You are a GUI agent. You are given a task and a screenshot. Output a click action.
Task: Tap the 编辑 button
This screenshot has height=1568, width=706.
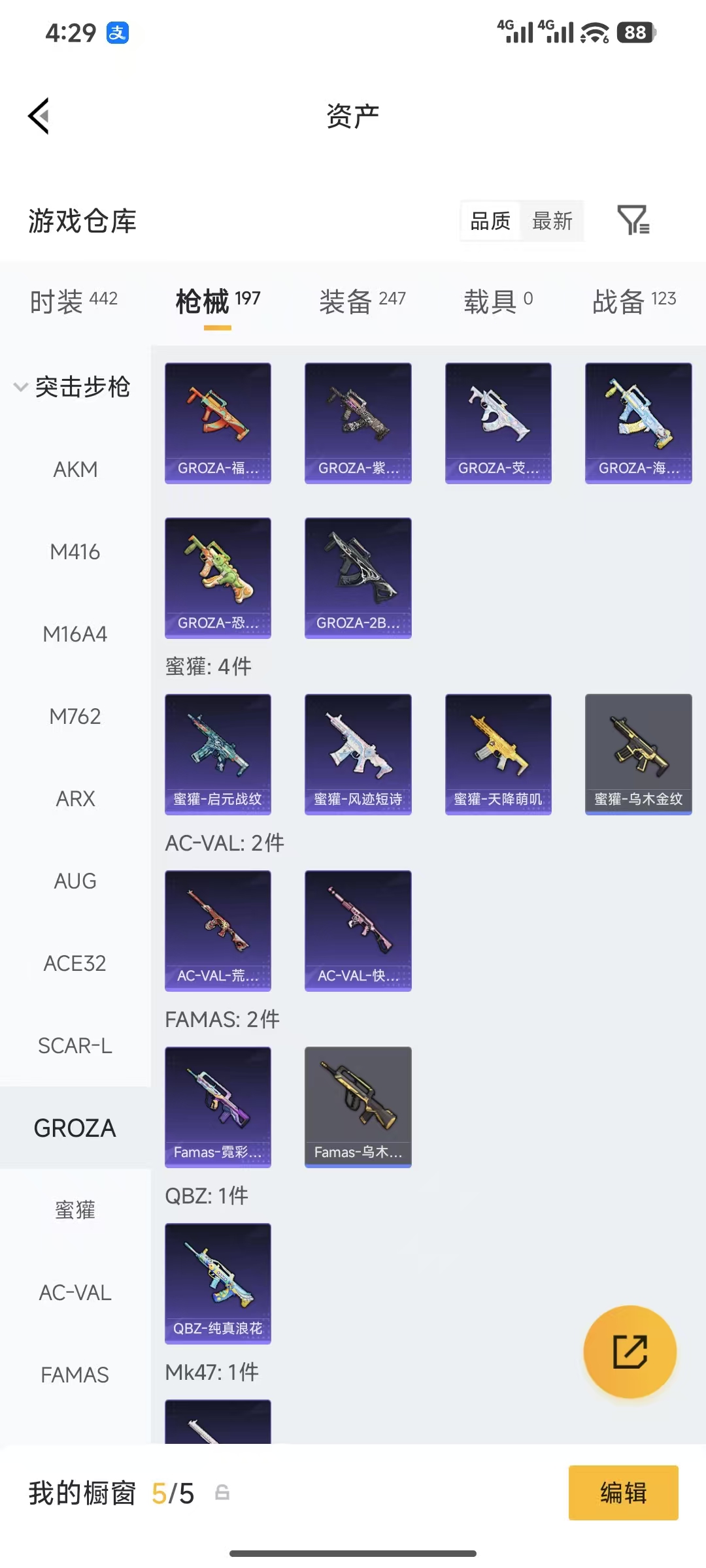623,1492
